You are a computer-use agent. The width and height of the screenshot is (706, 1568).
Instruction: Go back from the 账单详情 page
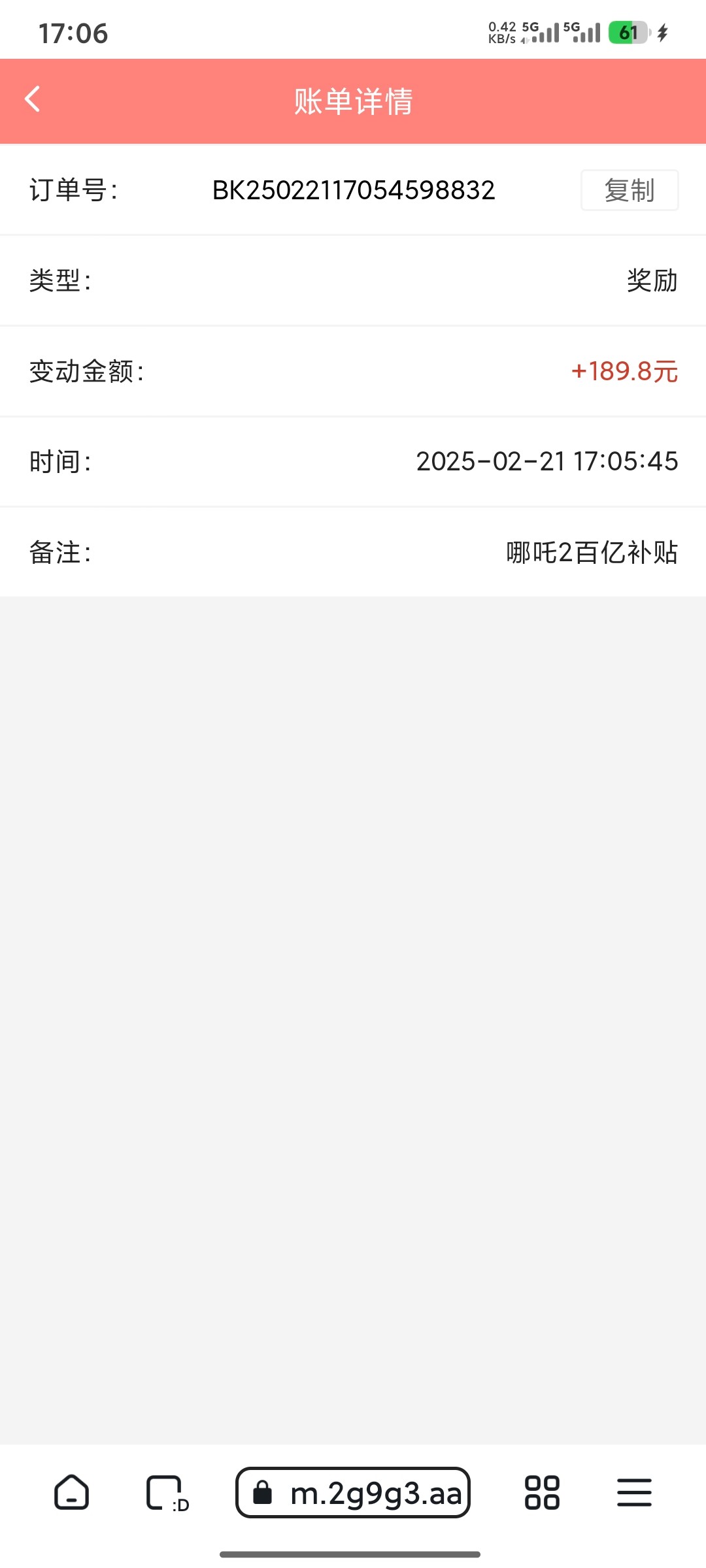pos(33,100)
